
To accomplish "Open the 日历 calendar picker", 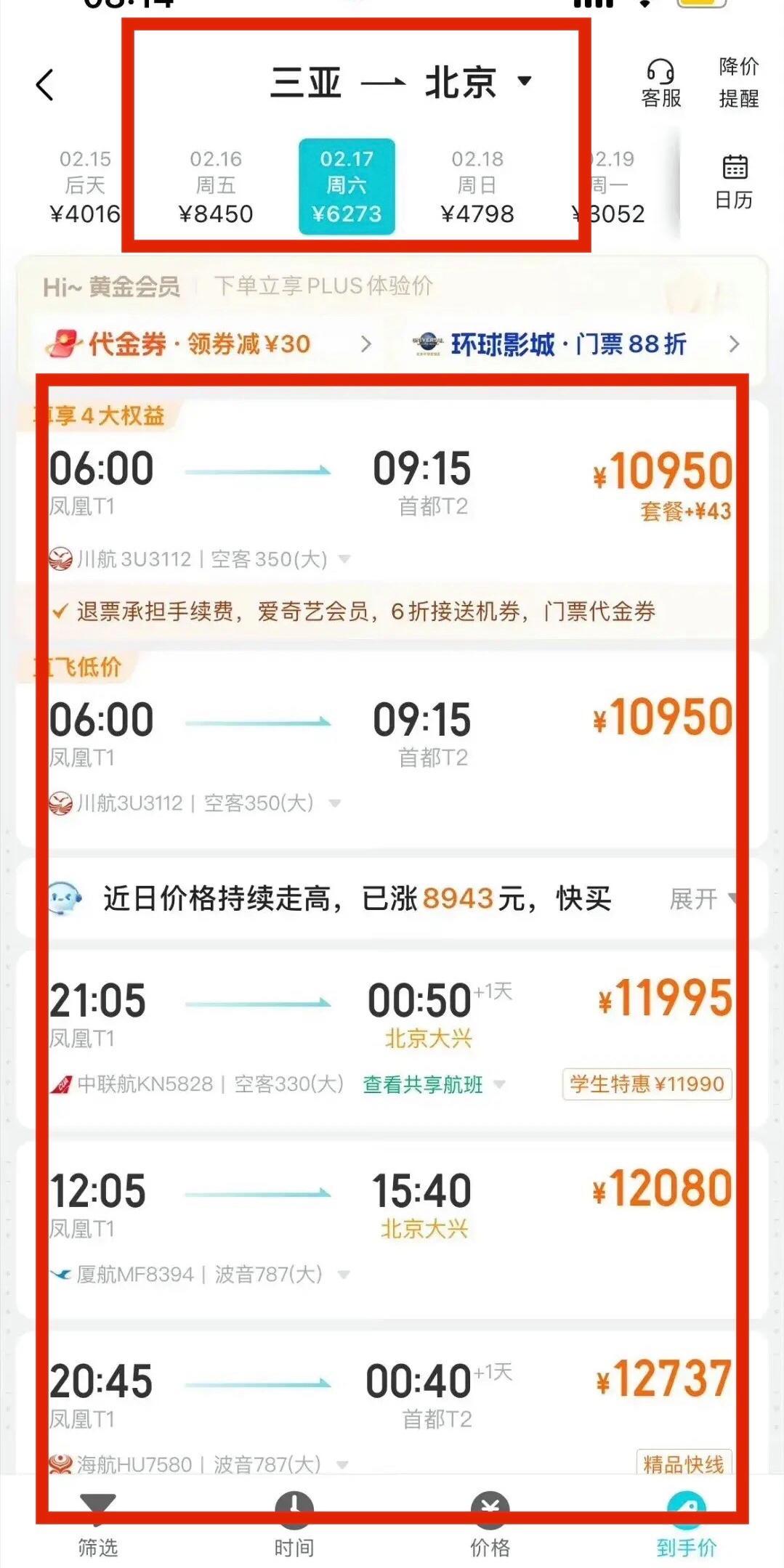I will pyautogui.click(x=734, y=181).
